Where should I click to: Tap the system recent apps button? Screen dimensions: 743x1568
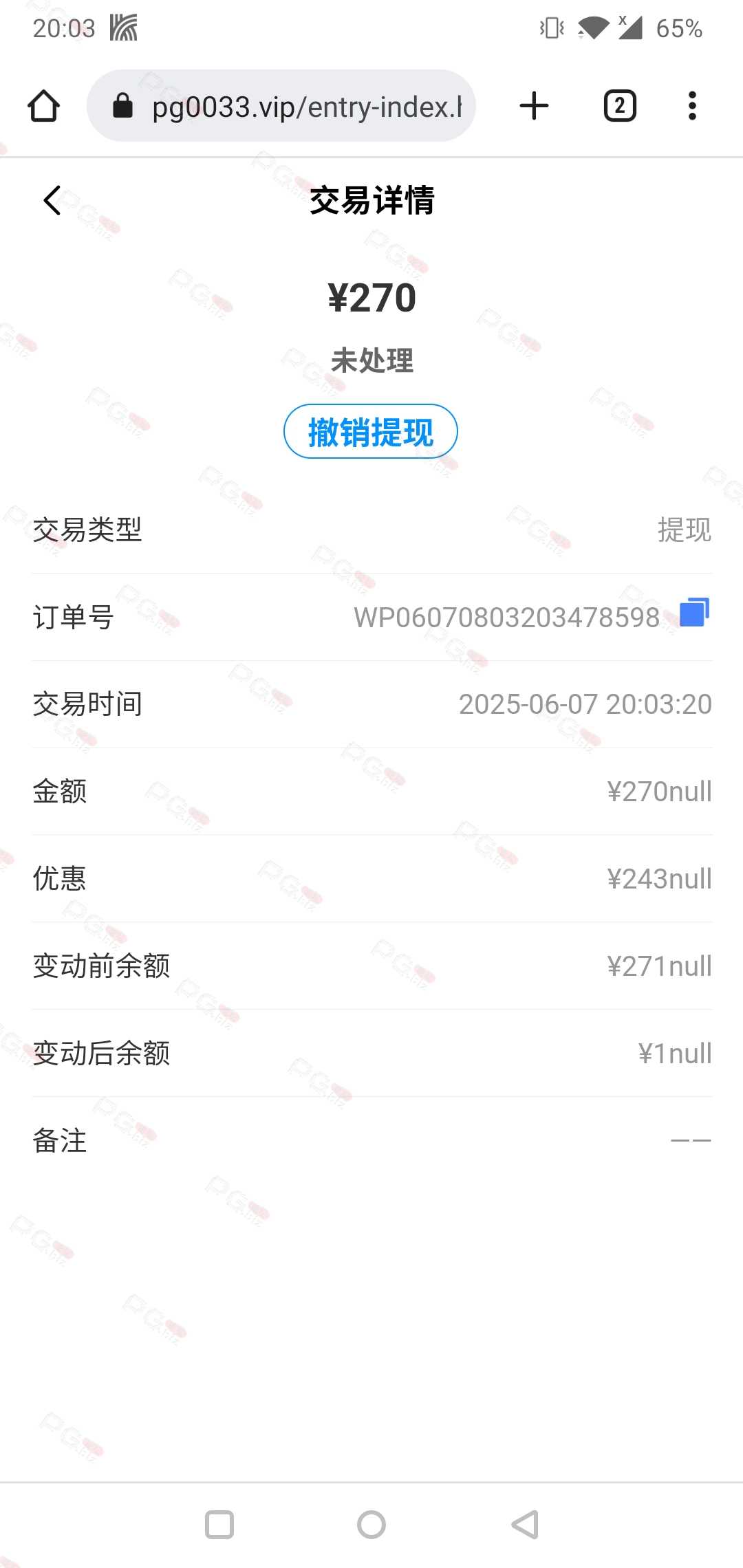pyautogui.click(x=219, y=1525)
